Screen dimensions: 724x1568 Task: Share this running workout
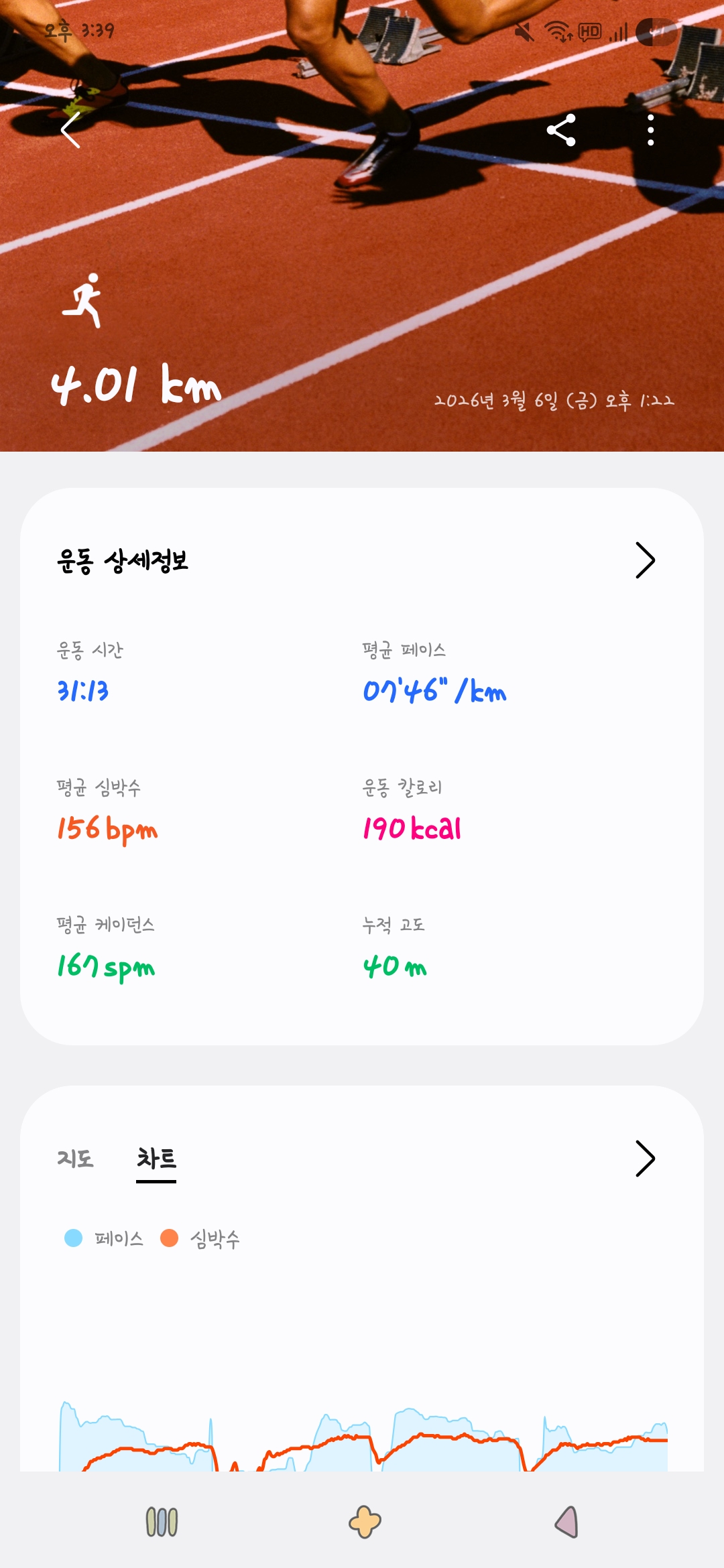pyautogui.click(x=561, y=130)
